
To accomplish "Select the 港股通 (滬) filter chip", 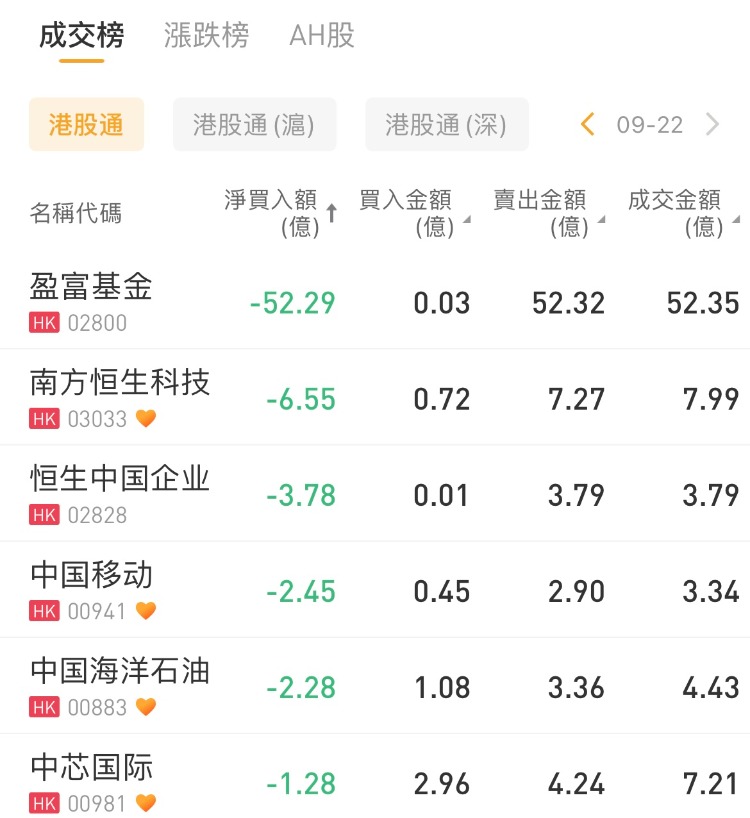I will (x=254, y=125).
